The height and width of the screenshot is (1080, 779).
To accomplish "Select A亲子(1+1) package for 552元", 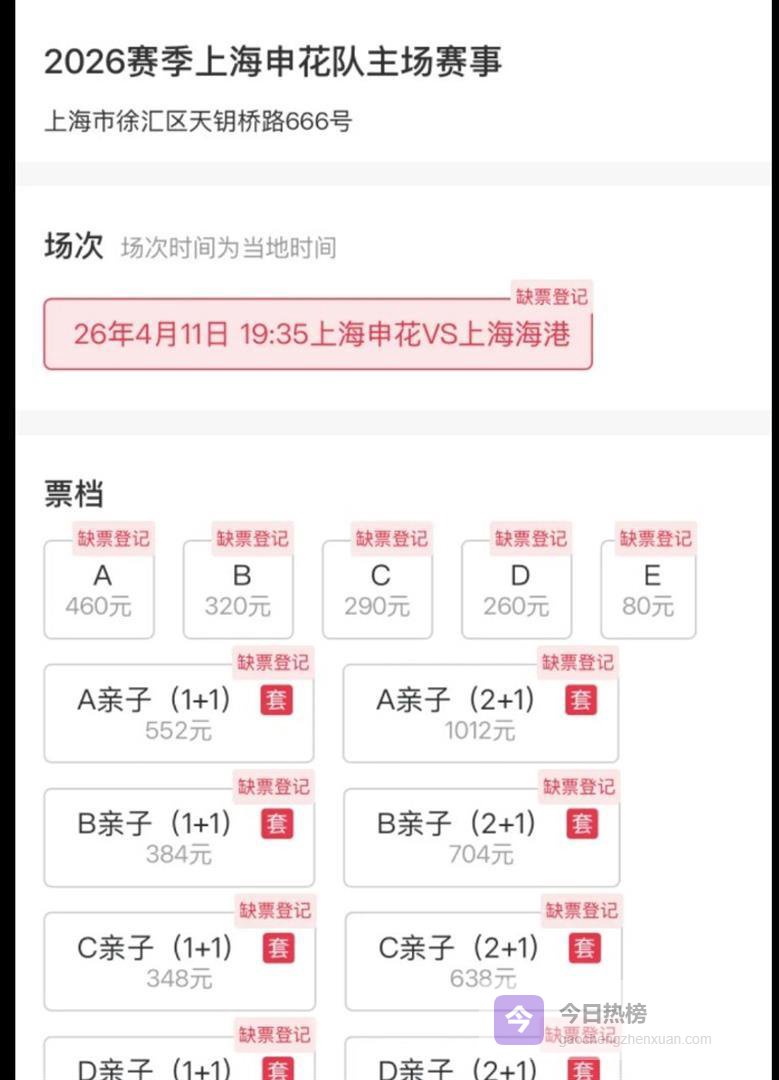I will pyautogui.click(x=179, y=713).
